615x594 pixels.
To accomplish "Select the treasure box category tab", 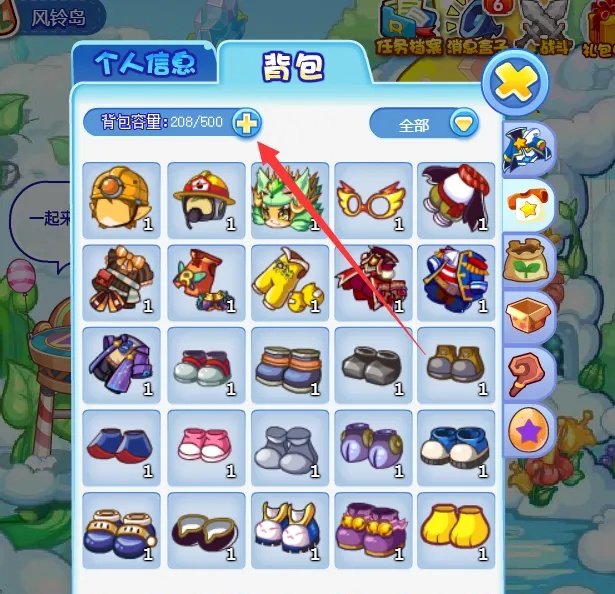I will [527, 314].
